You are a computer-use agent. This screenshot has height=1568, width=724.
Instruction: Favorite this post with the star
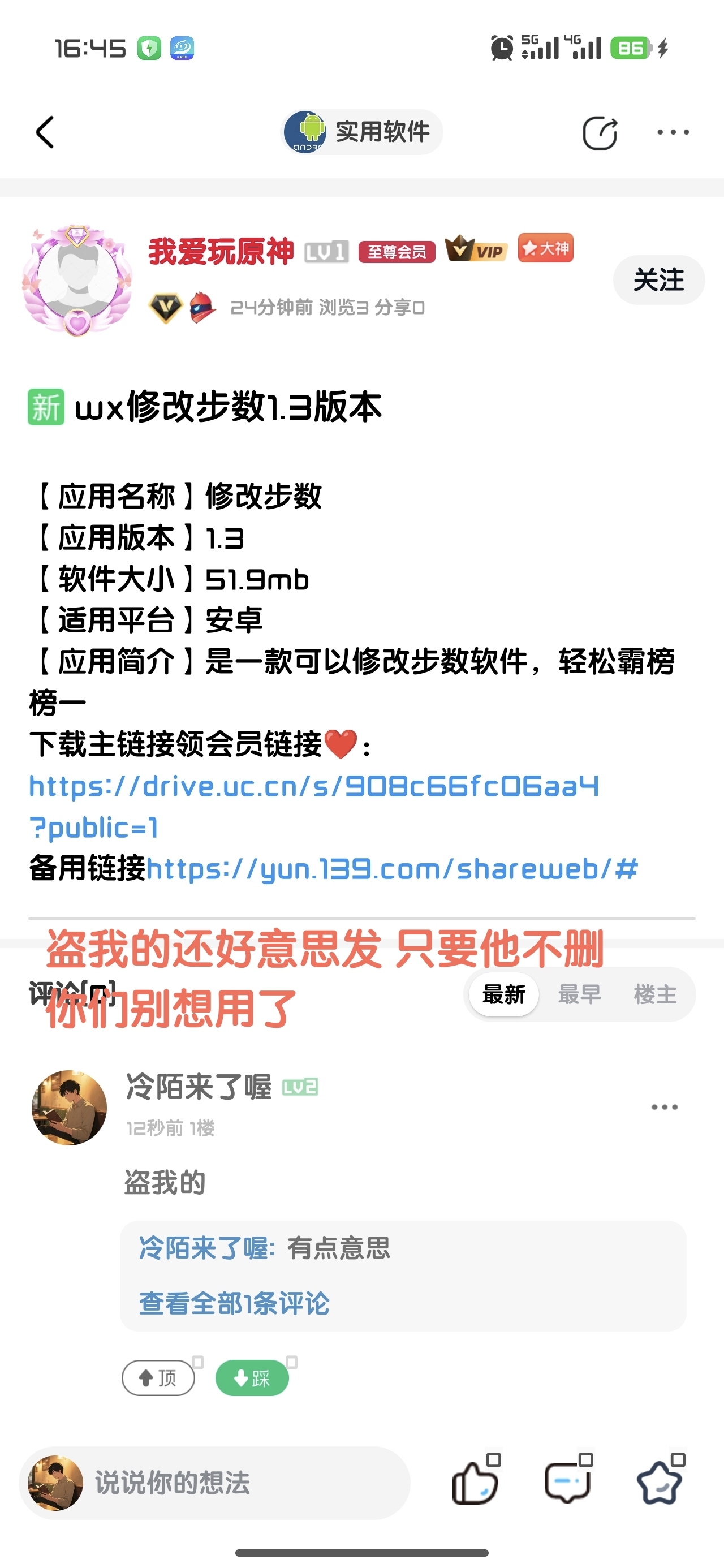[x=660, y=1483]
